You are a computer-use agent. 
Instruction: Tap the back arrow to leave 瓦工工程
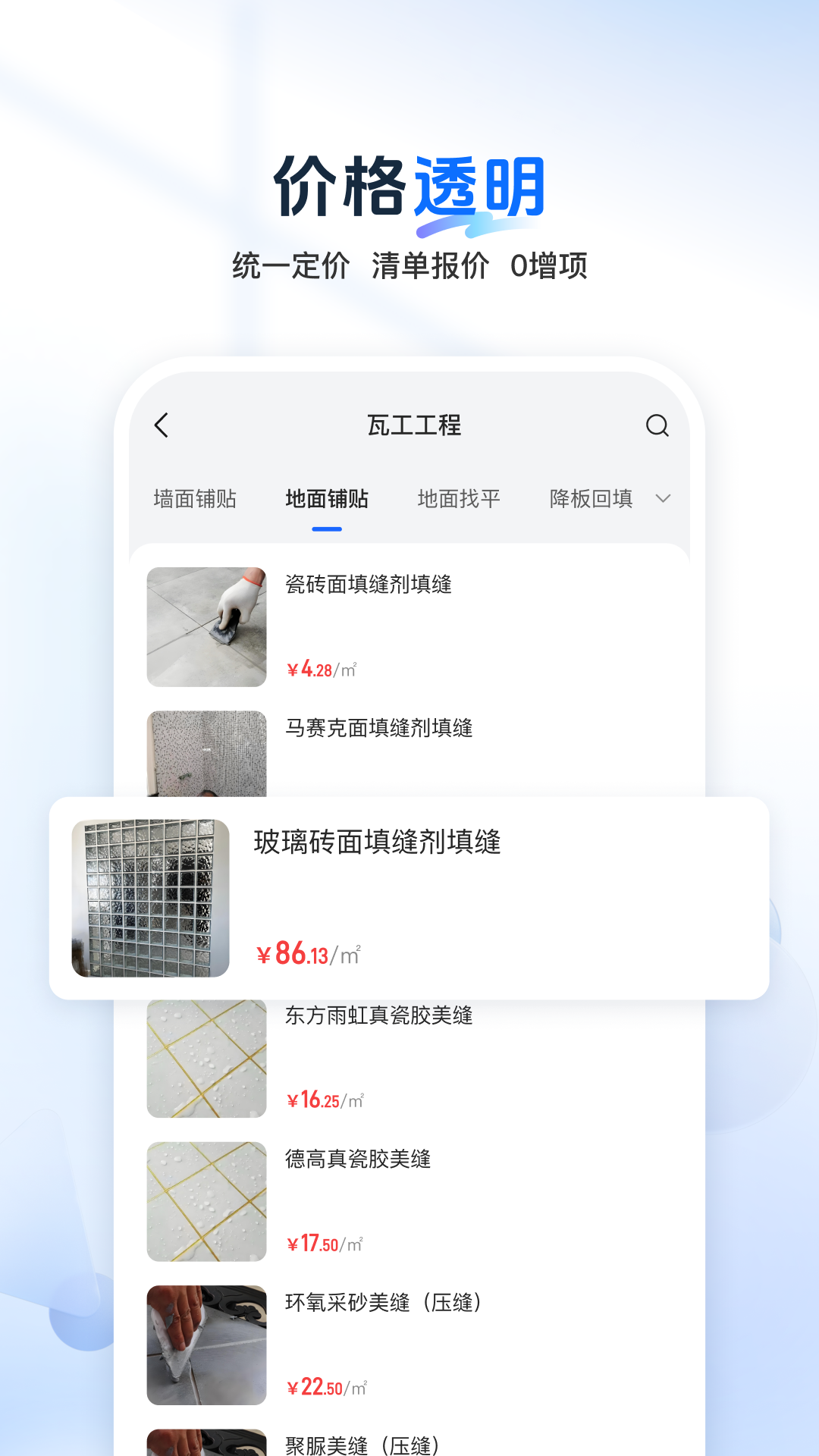(162, 425)
